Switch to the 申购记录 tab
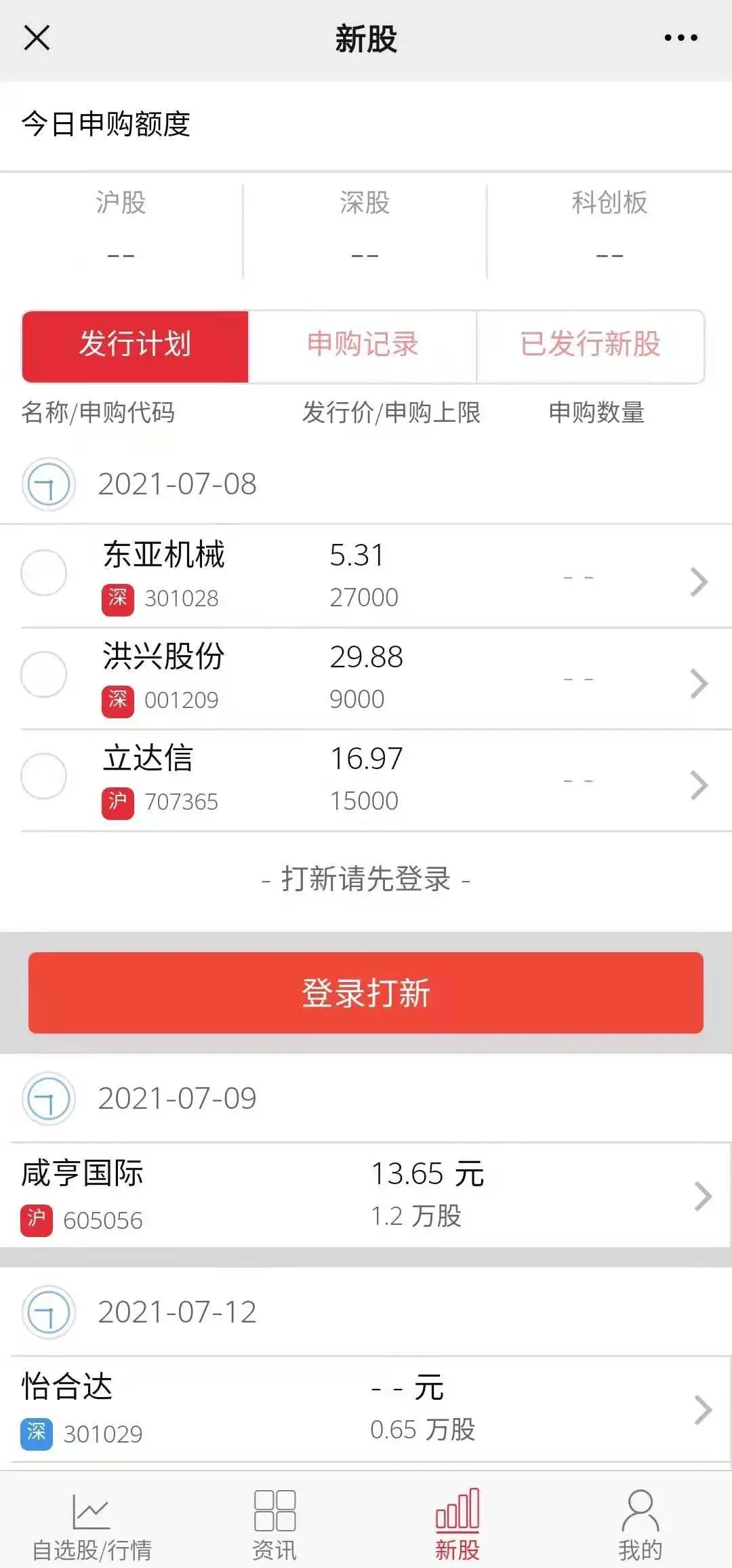Screen dimensions: 732x1568 (x=363, y=345)
